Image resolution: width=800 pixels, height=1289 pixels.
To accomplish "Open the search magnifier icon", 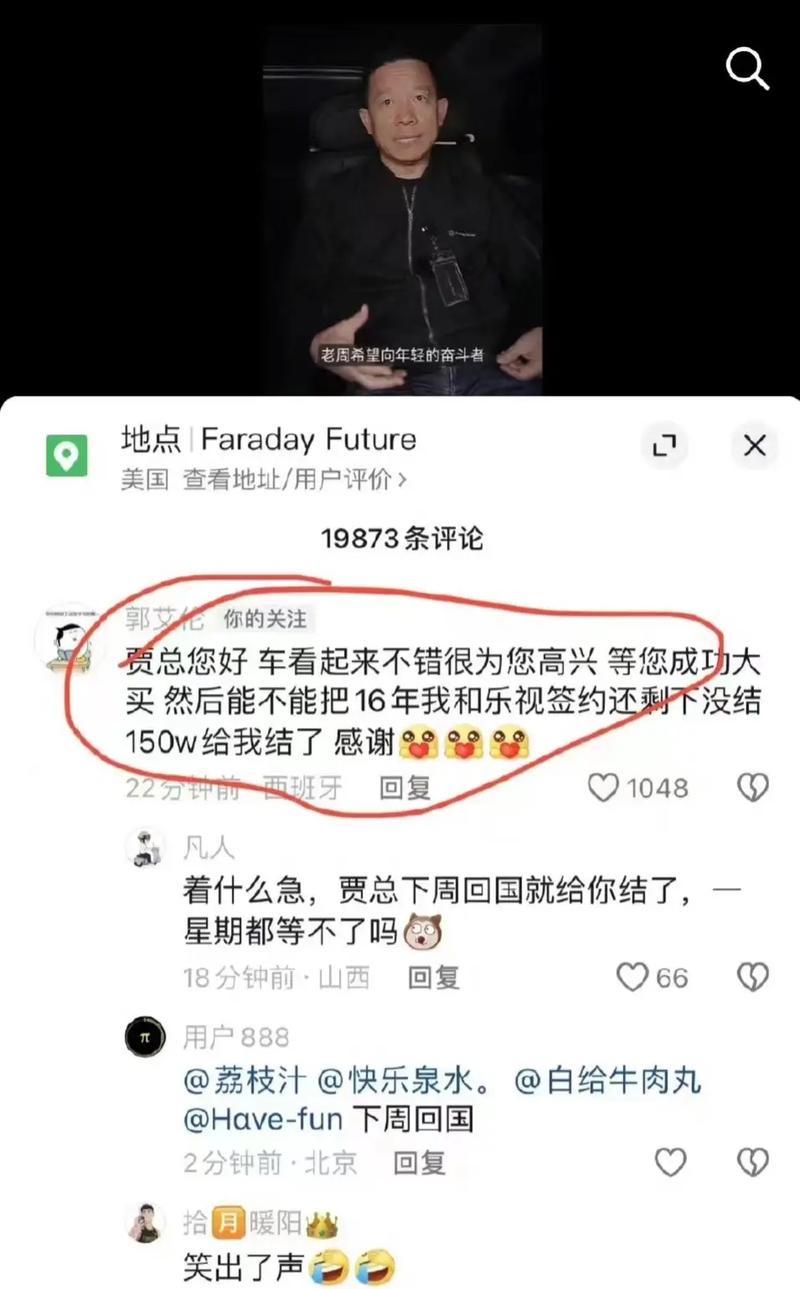I will pyautogui.click(x=747, y=69).
